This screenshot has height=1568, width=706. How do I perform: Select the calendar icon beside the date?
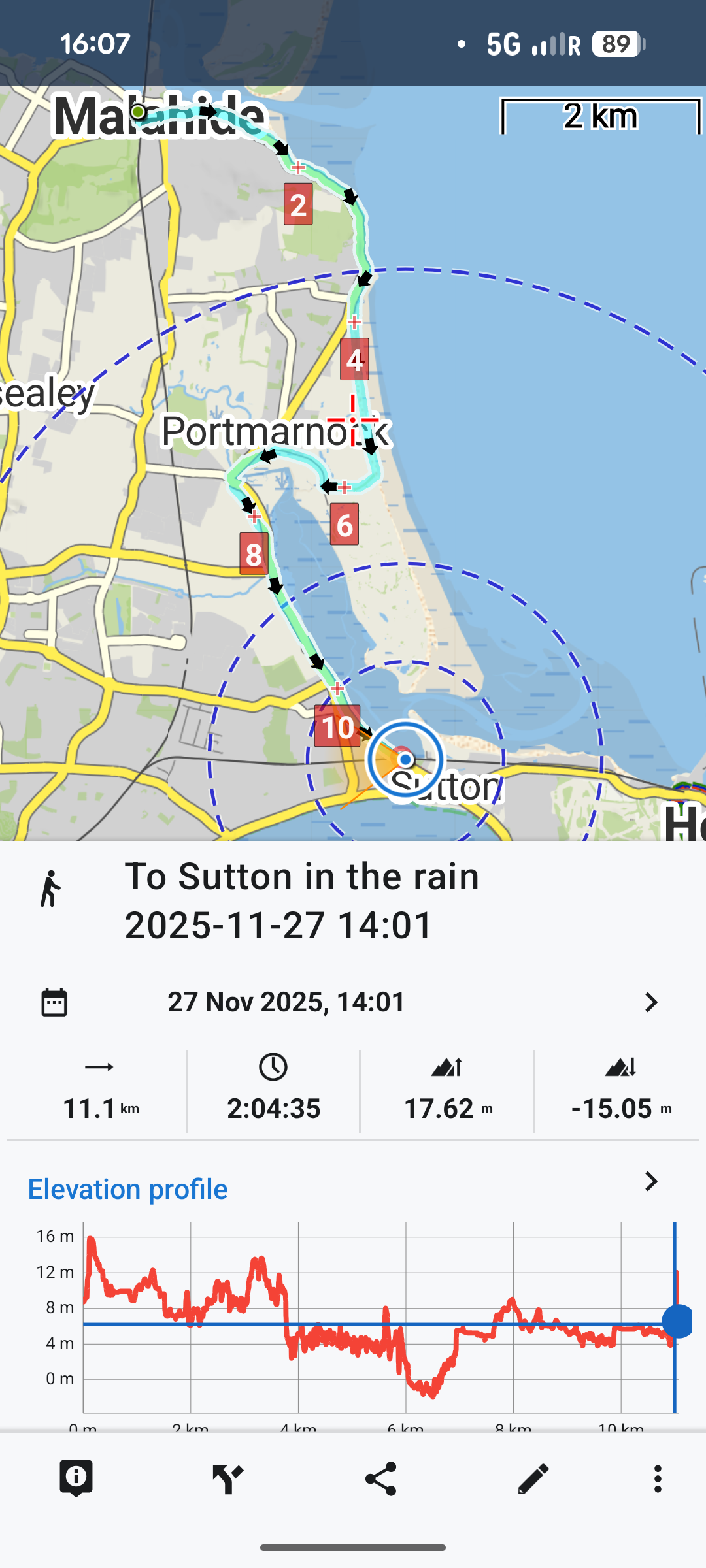pyautogui.click(x=55, y=1002)
